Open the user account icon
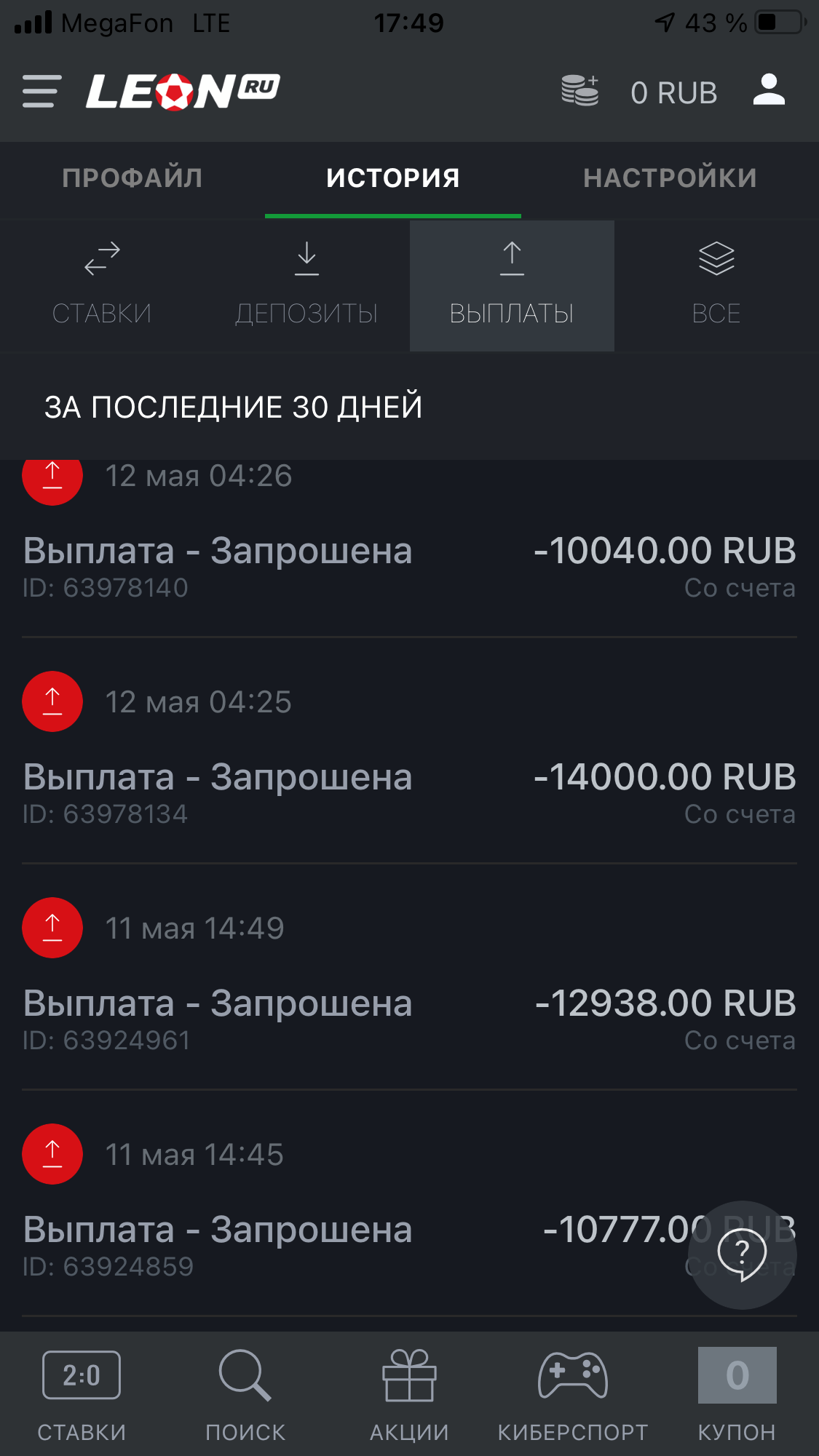This screenshot has width=819, height=1456. point(769,89)
